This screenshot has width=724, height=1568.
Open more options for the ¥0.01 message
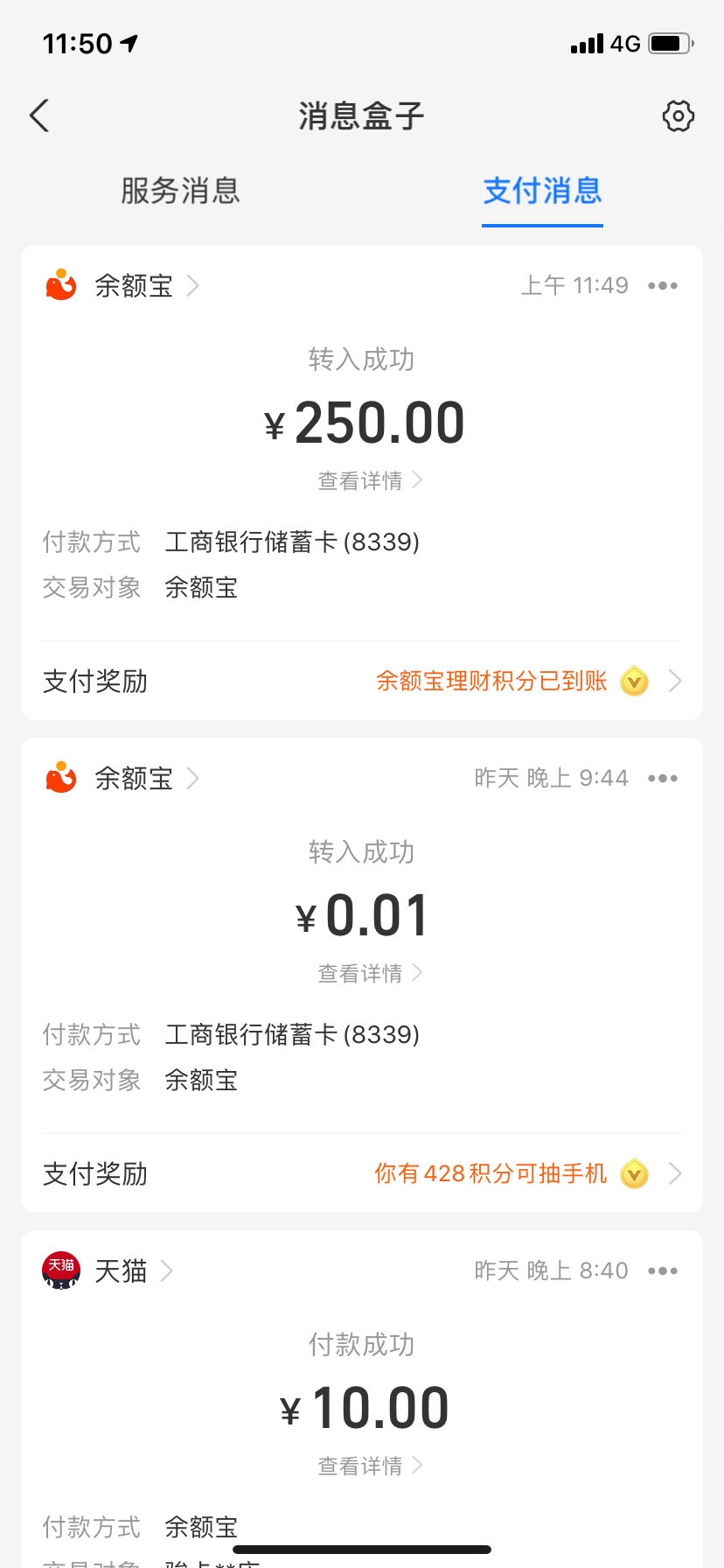click(x=664, y=777)
